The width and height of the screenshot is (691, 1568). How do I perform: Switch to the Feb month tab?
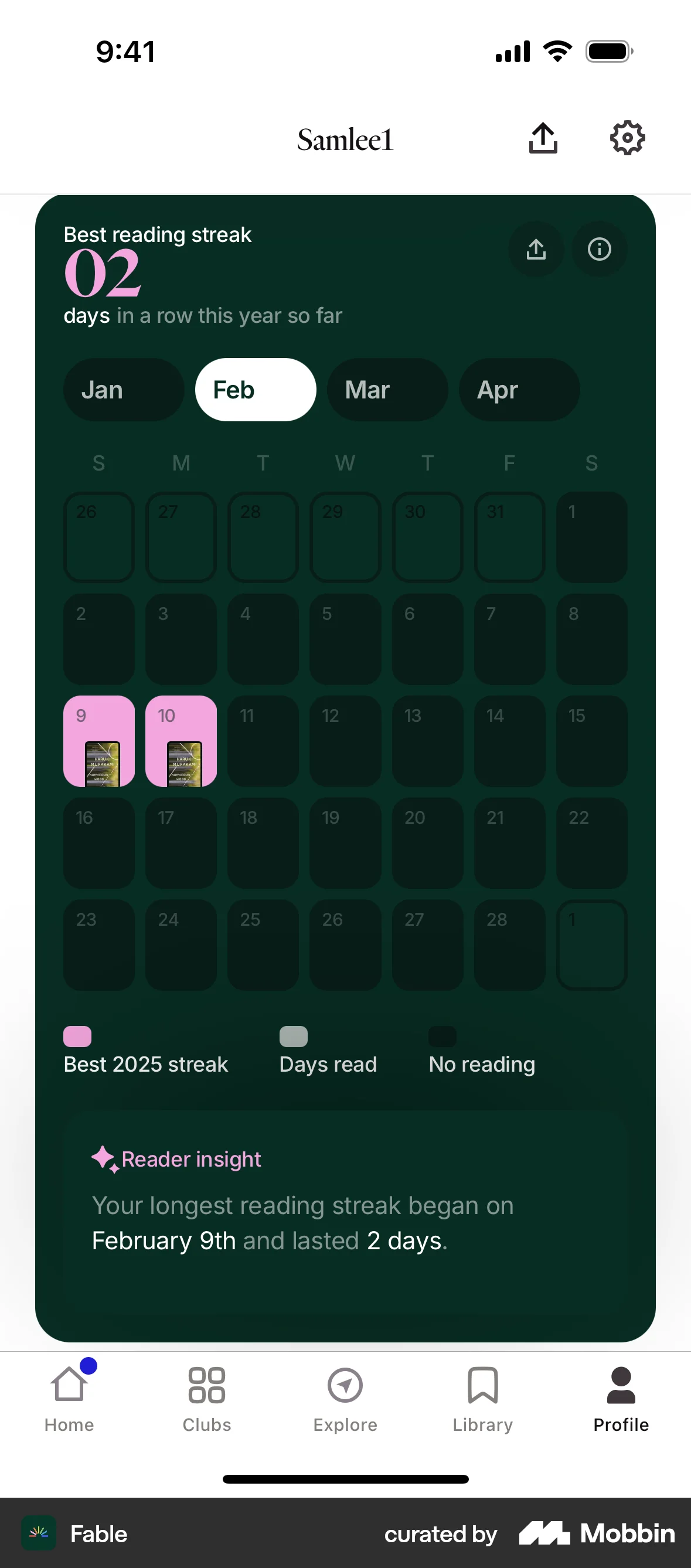point(254,390)
